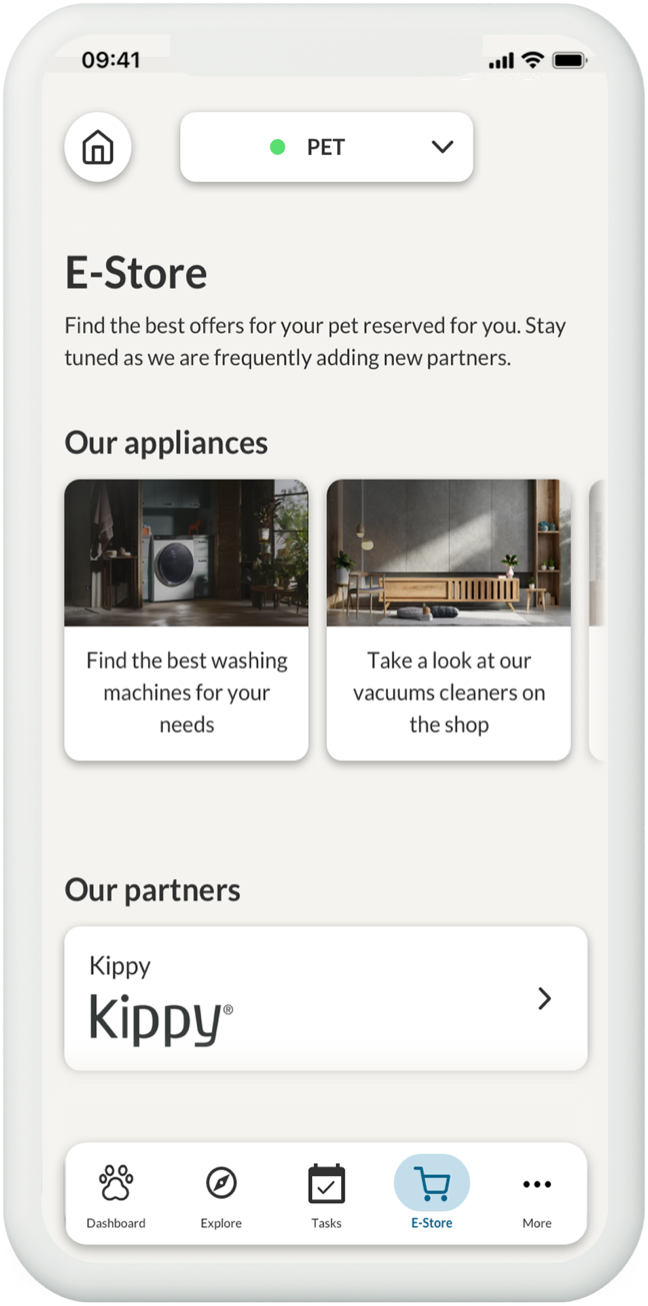Viewport: 648px width, 1306px height.
Task: Open the Kippy partner row
Action: tap(326, 998)
